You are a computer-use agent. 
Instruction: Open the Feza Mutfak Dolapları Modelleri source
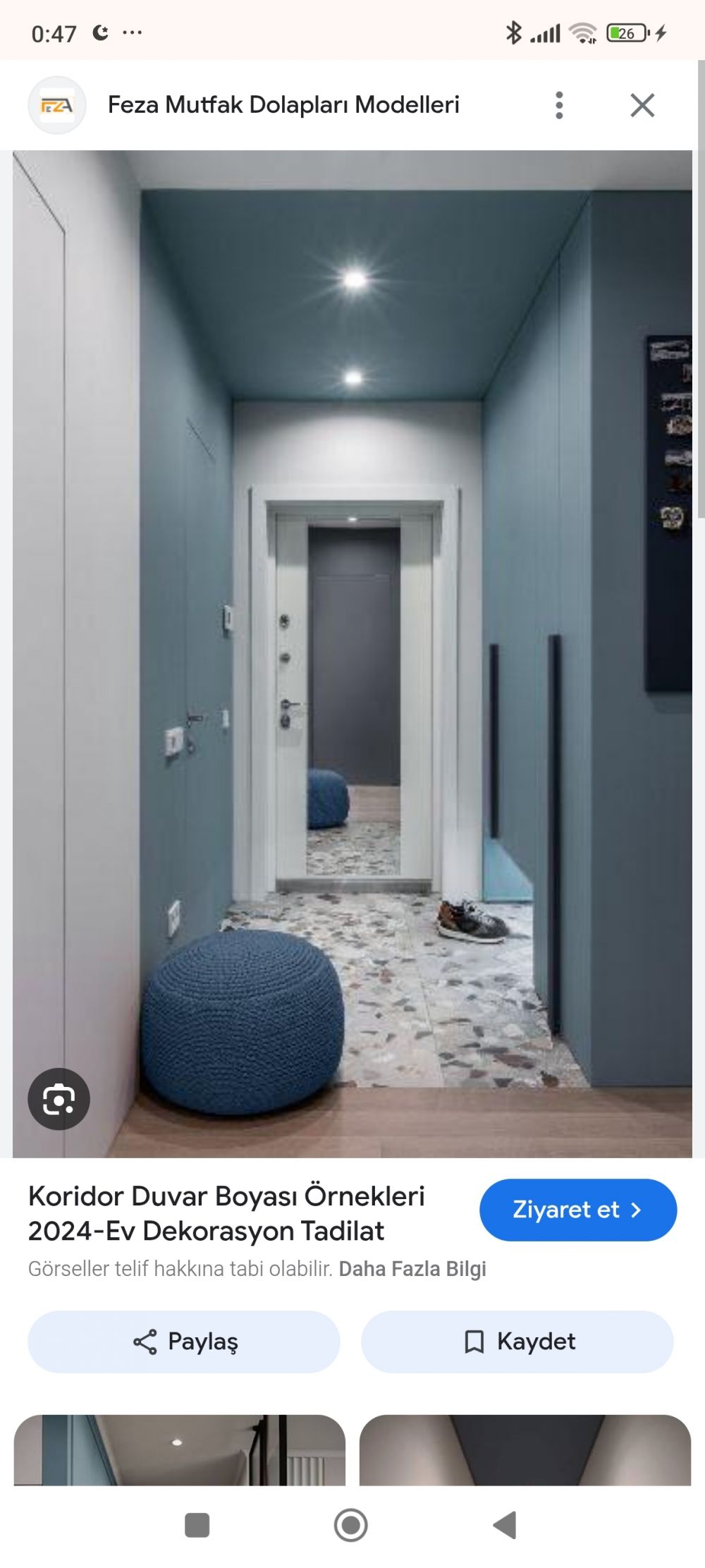pyautogui.click(x=283, y=105)
